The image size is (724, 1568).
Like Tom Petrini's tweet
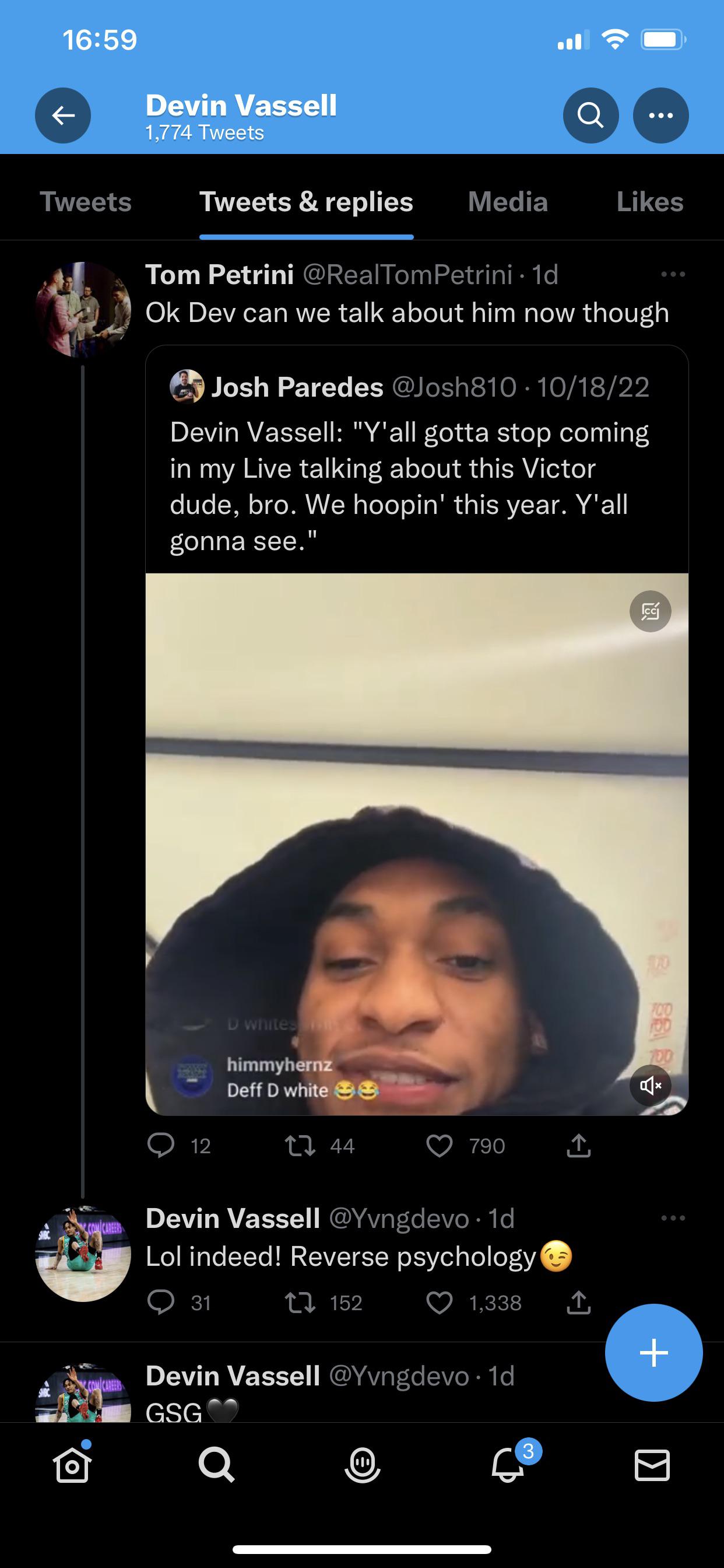coord(440,1146)
